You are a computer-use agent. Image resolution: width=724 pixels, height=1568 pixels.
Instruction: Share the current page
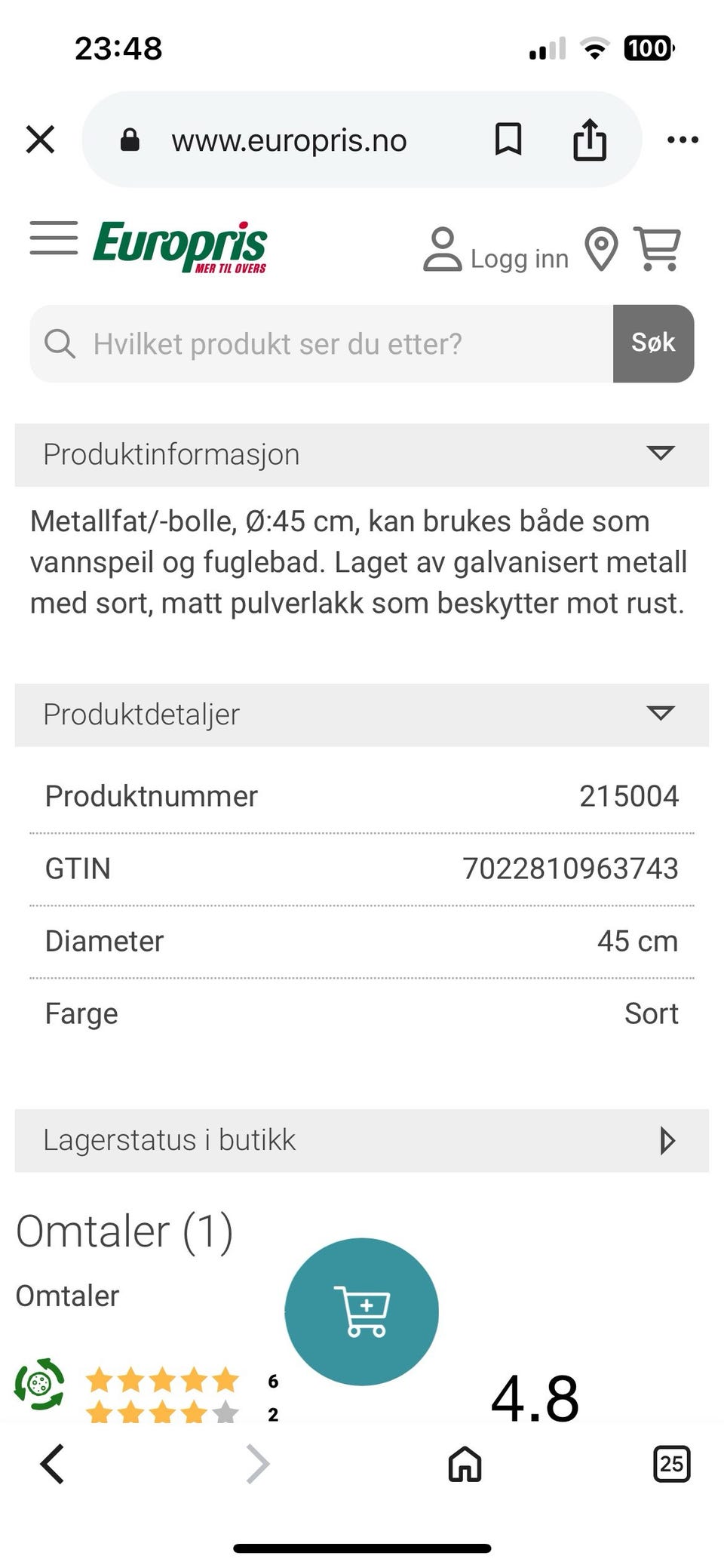click(589, 140)
